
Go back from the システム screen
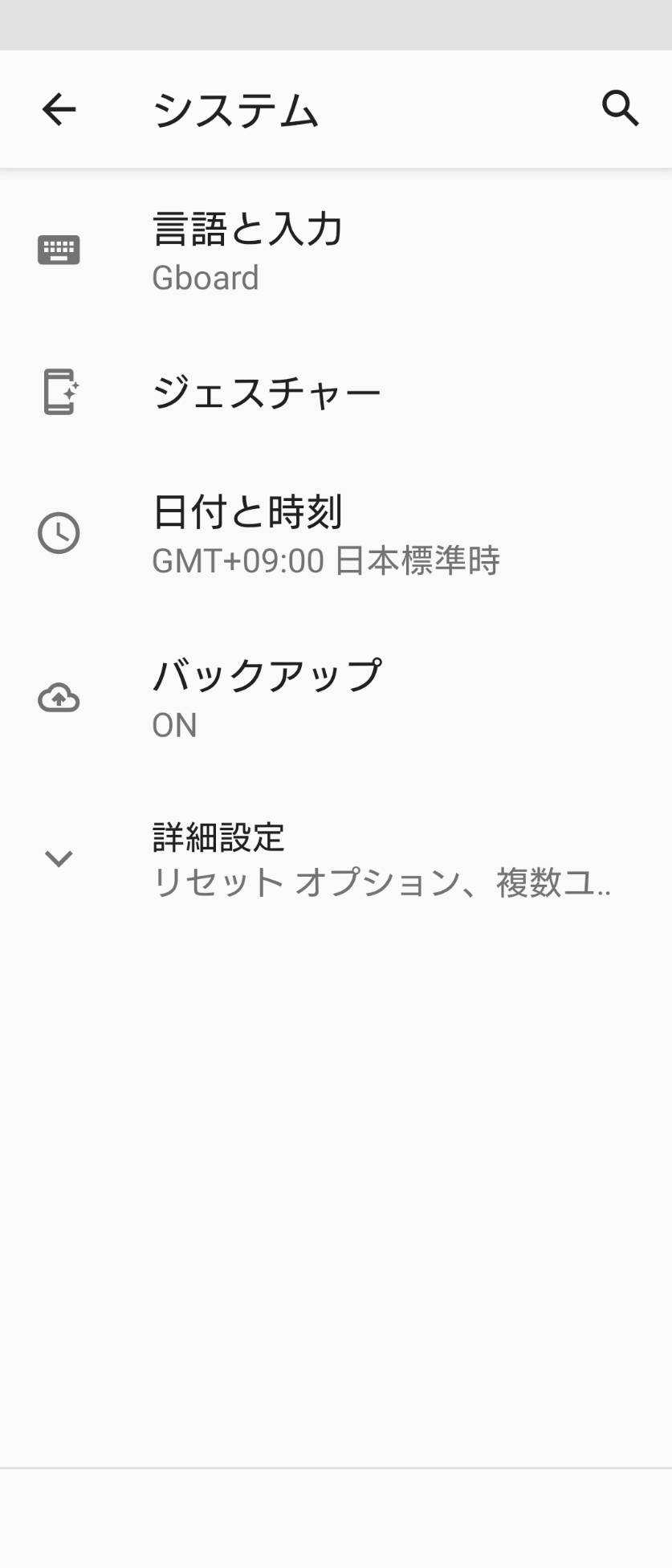[59, 109]
